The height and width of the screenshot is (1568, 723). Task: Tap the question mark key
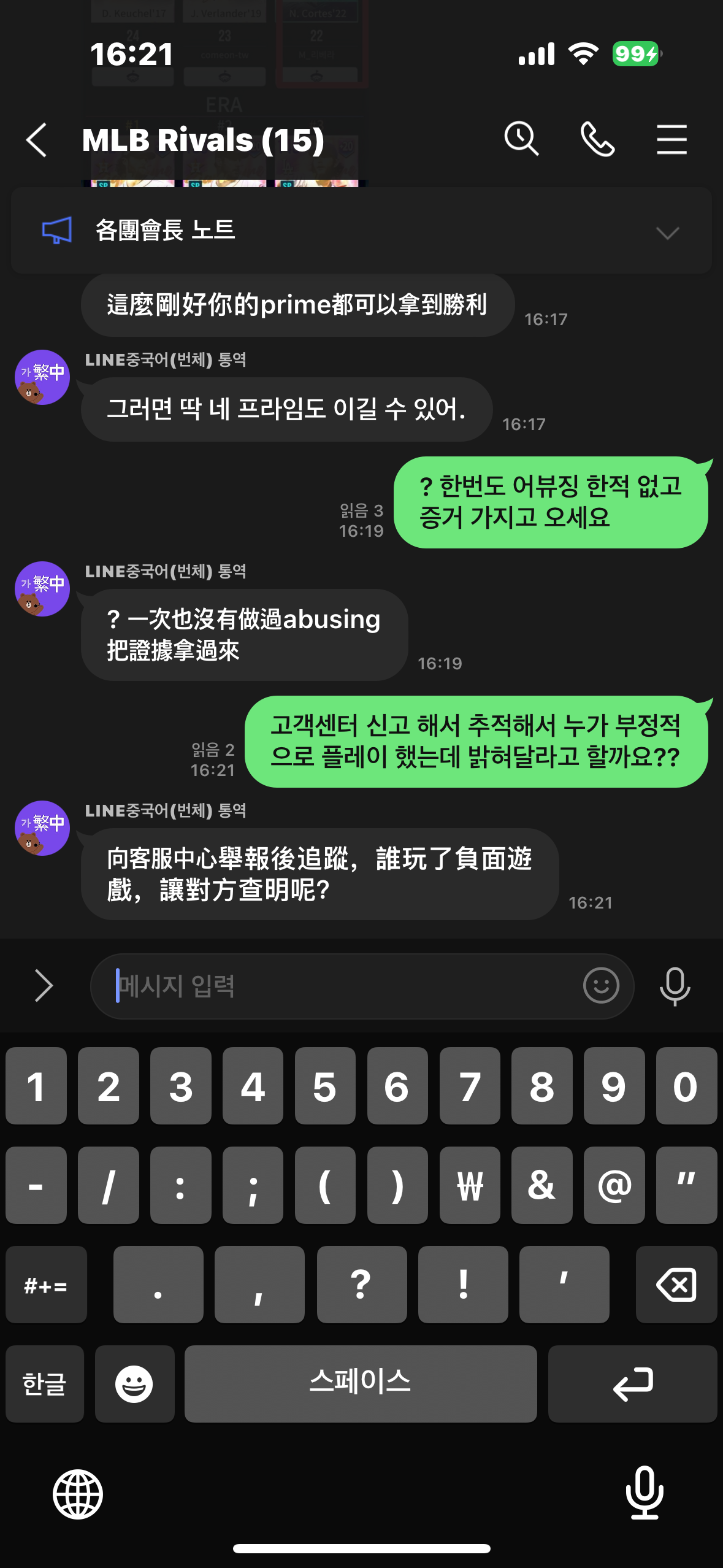tap(361, 1285)
